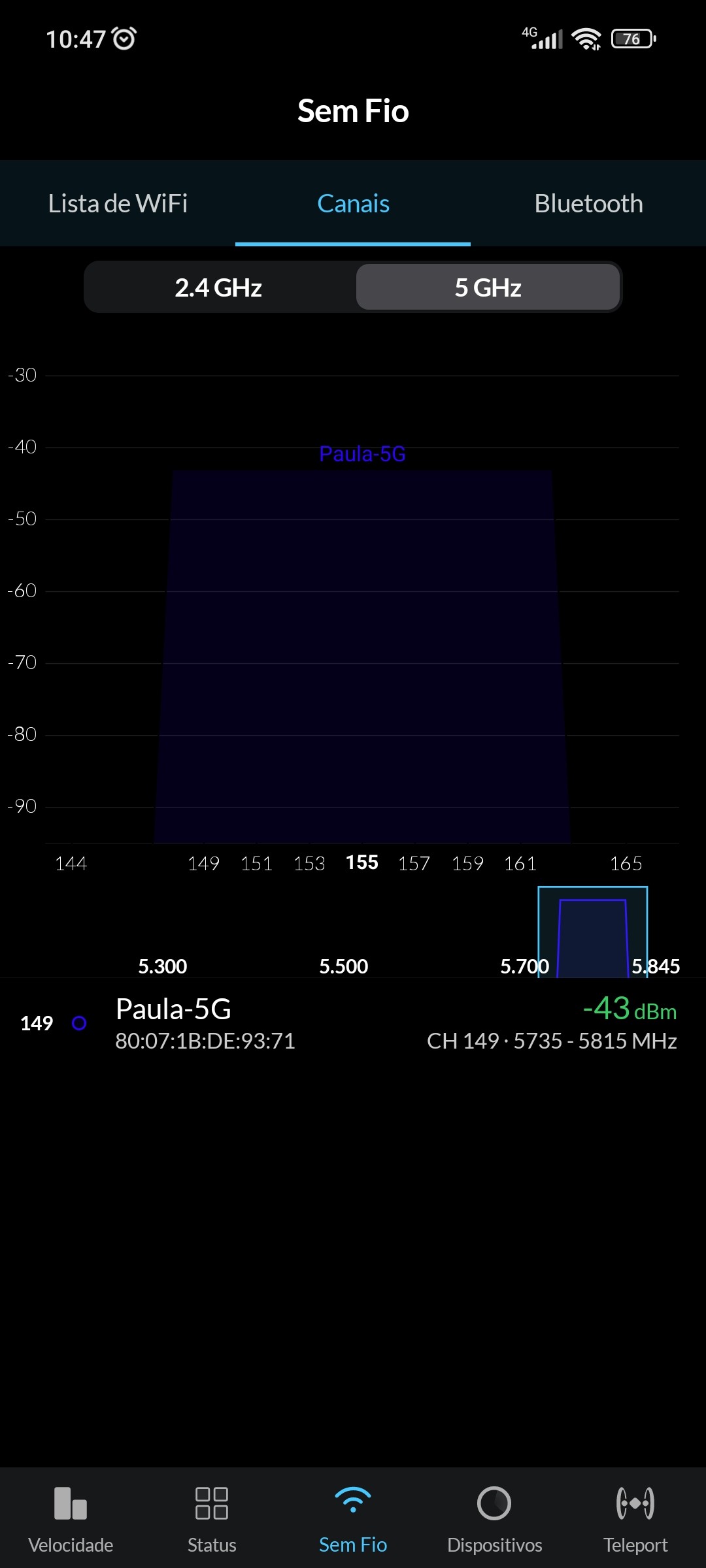Select the 2.4 GHz band
706x1568 pixels.
click(218, 287)
